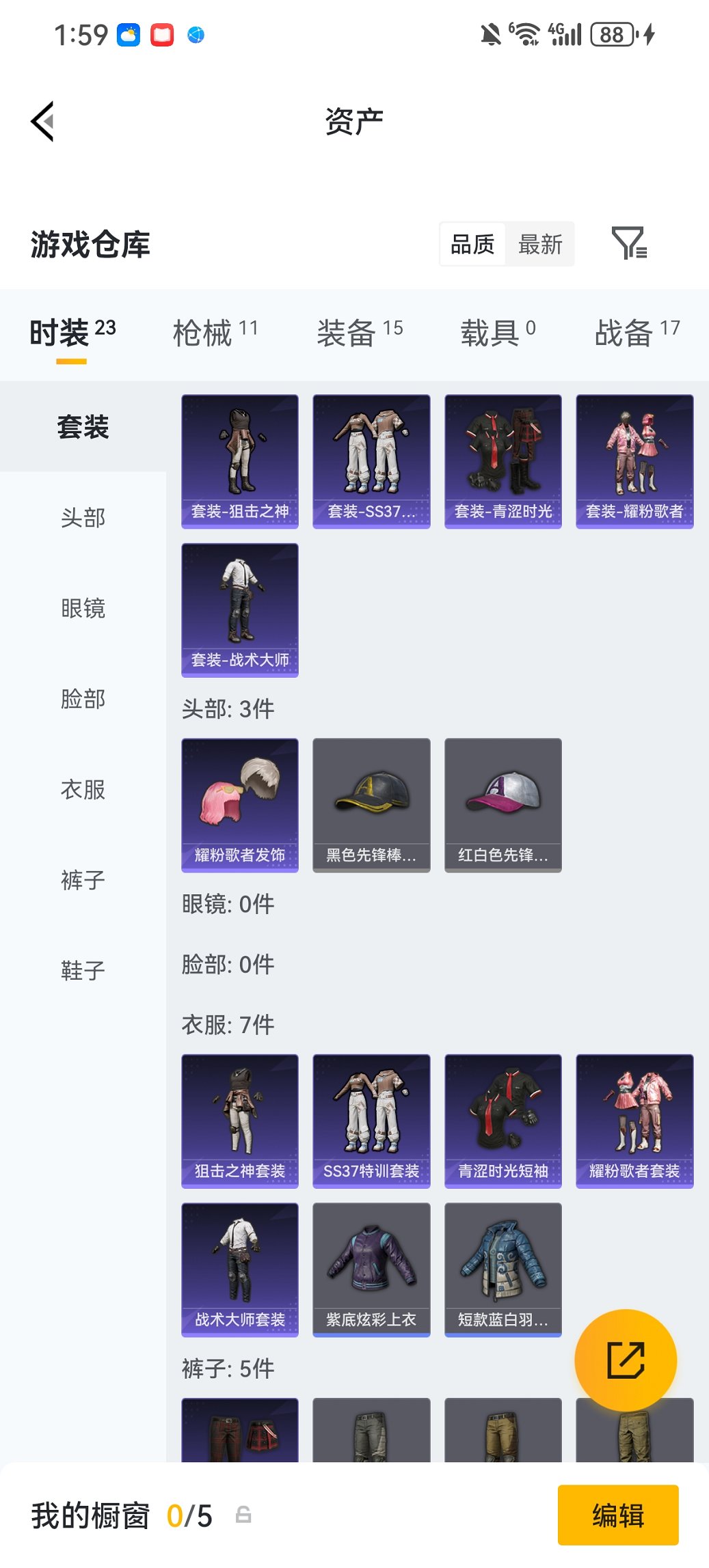Check showcase progress 0/5
The width and height of the screenshot is (709, 1568).
click(191, 1513)
